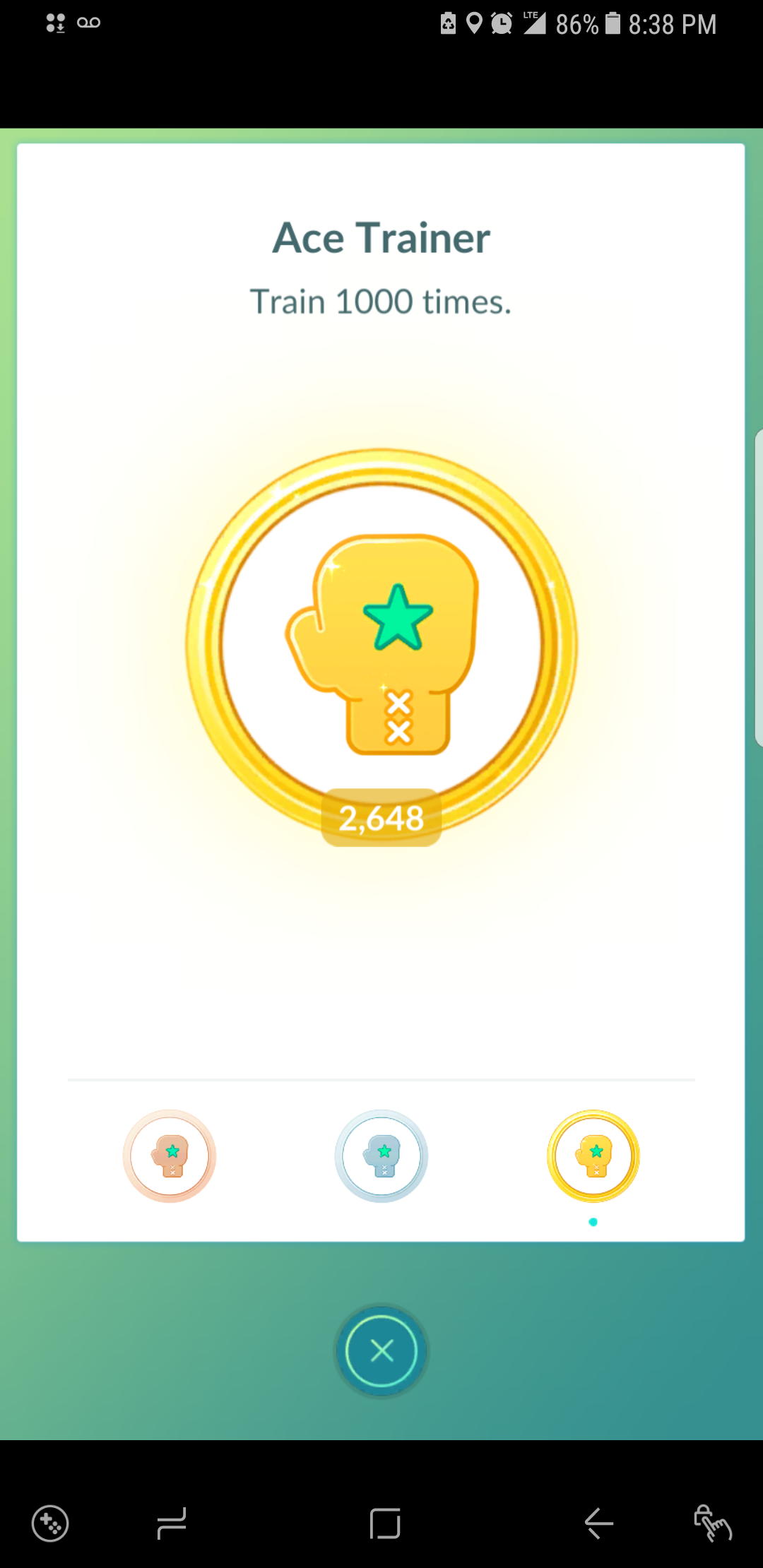
Task: Select the silver medal tier
Action: click(x=381, y=1156)
